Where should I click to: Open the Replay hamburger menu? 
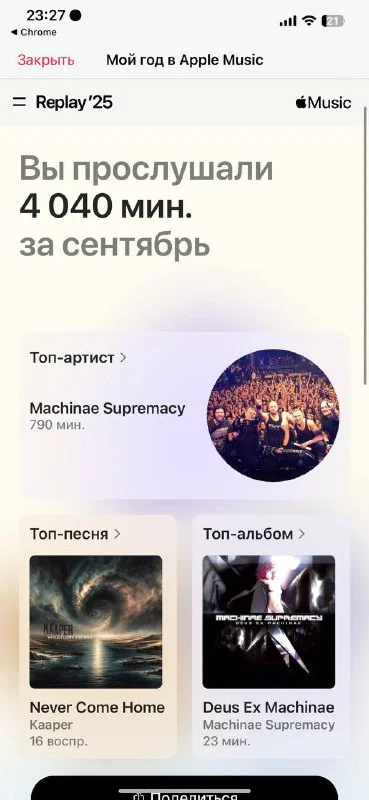click(x=19, y=103)
